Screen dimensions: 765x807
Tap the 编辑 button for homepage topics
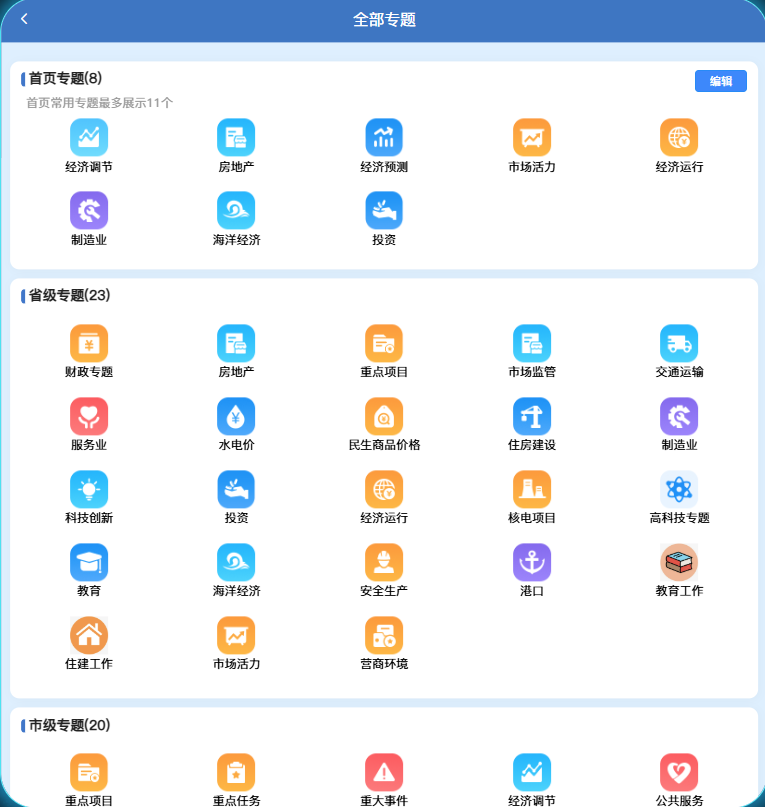pyautogui.click(x=720, y=82)
